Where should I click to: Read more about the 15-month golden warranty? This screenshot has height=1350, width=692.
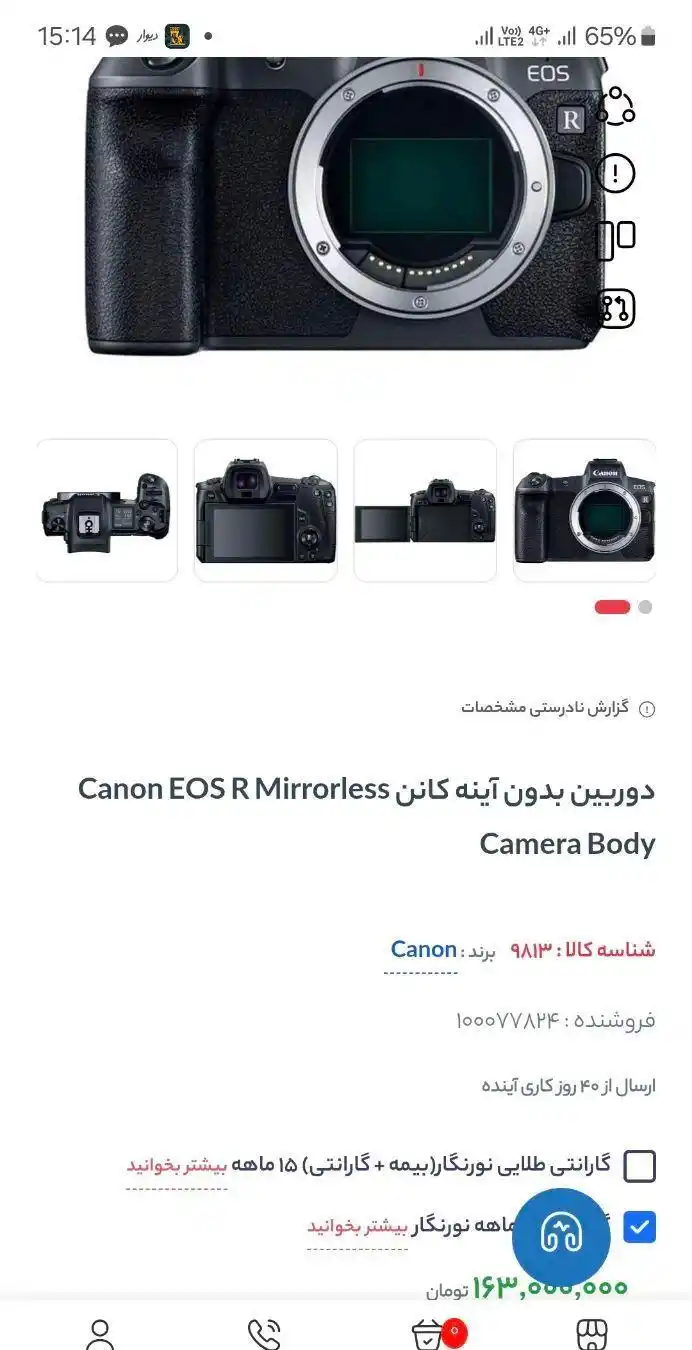coord(177,1166)
